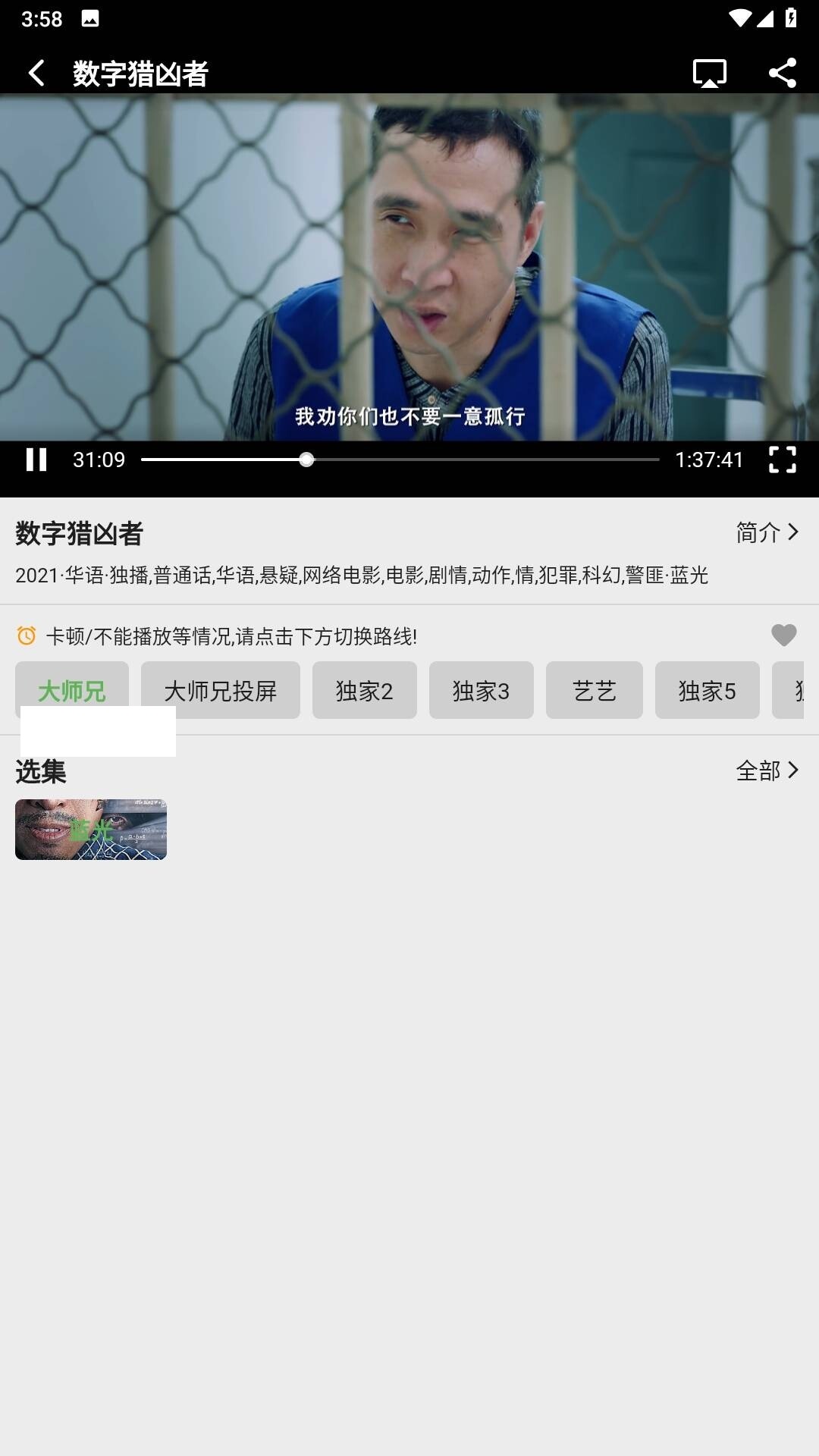Select the 独家3 source tab

tap(481, 691)
